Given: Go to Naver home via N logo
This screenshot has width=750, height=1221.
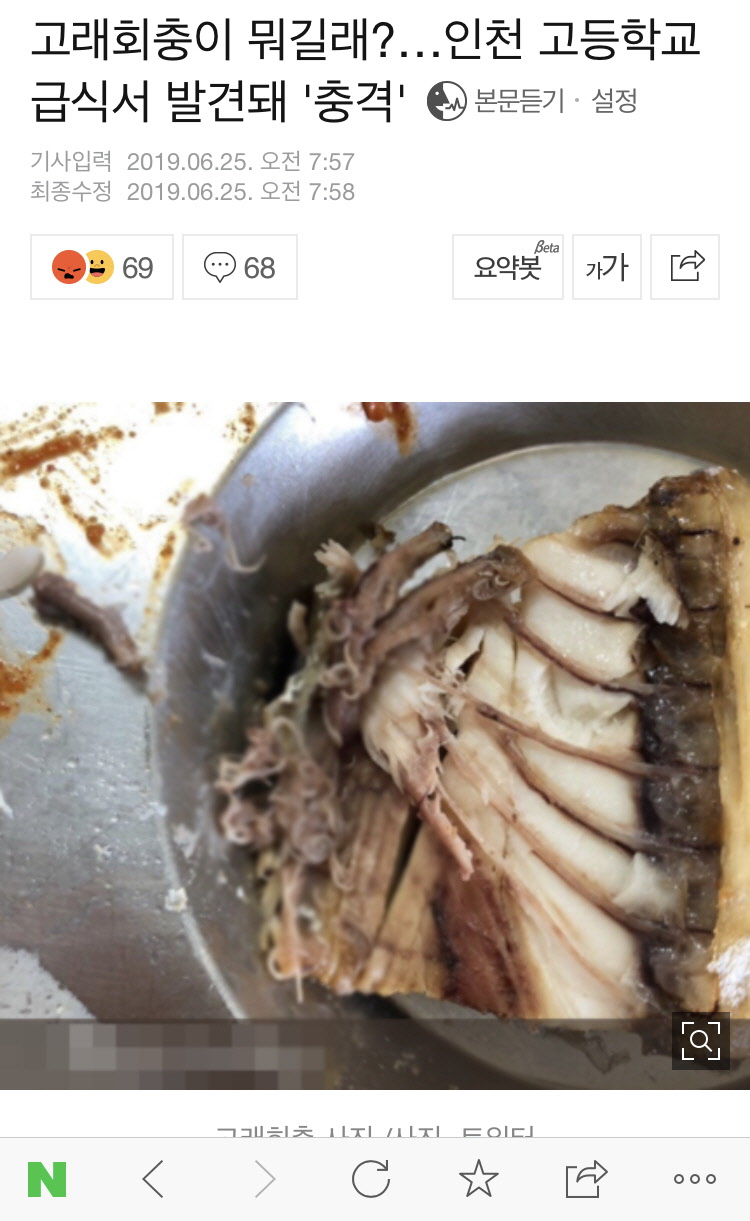Looking at the screenshot, I should (x=47, y=1180).
